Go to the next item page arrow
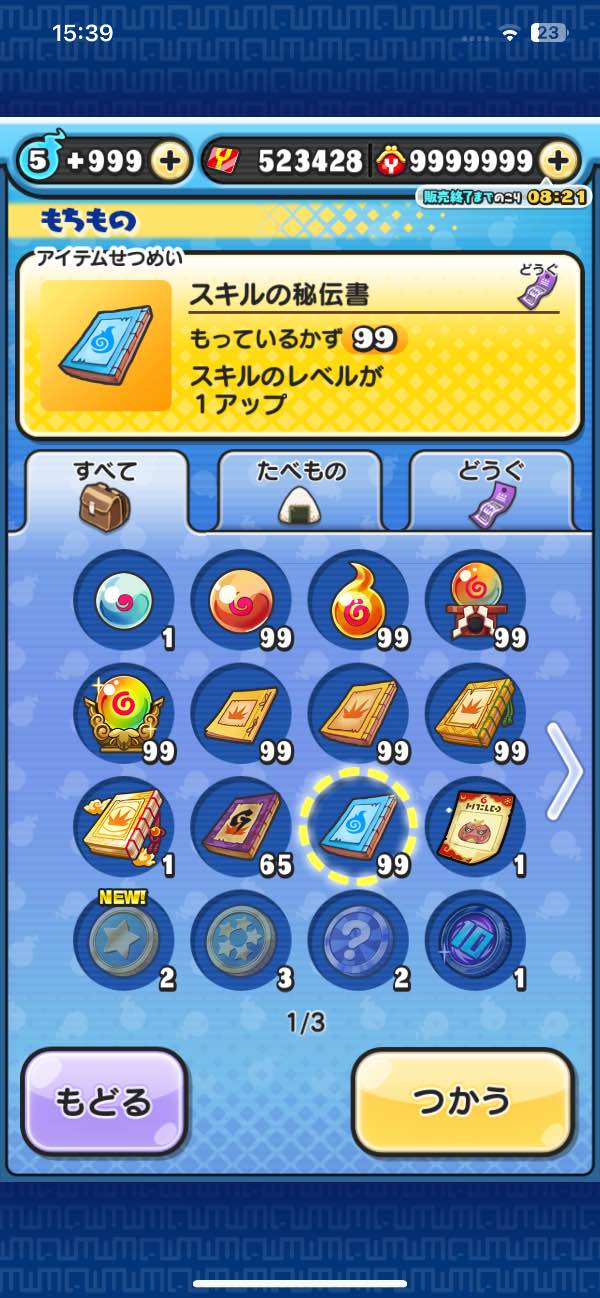600x1298 pixels. tap(566, 771)
